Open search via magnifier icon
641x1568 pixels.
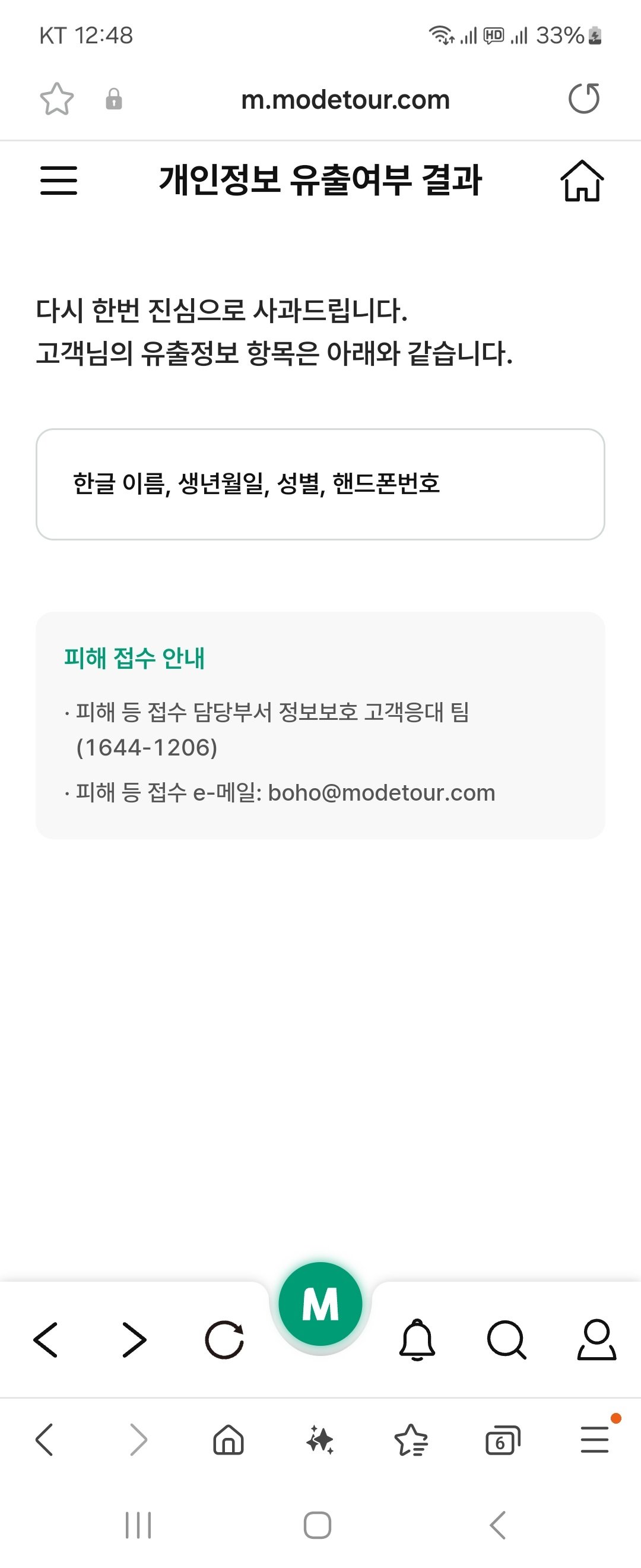point(506,1340)
